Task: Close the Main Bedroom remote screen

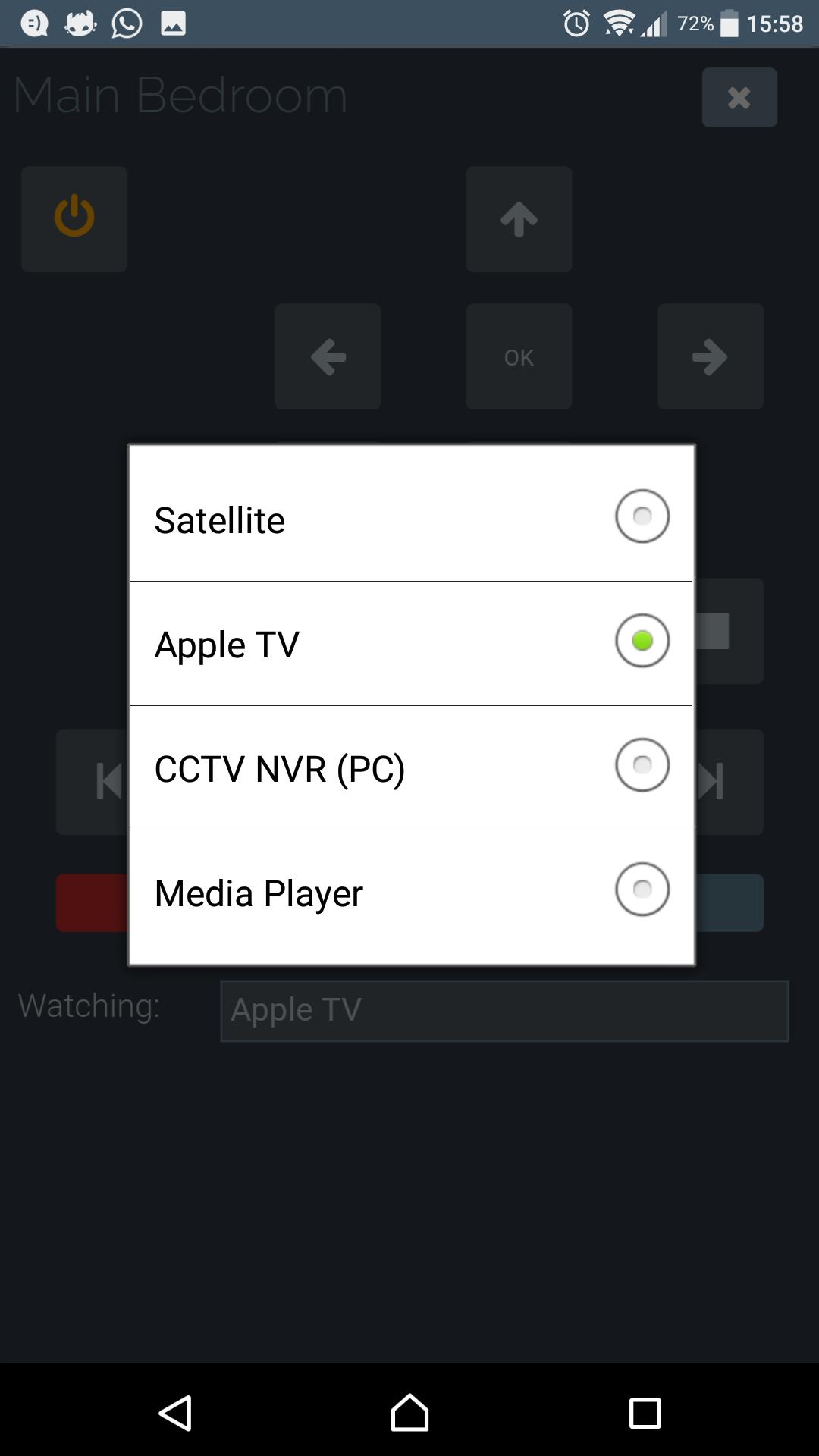Action: [739, 97]
